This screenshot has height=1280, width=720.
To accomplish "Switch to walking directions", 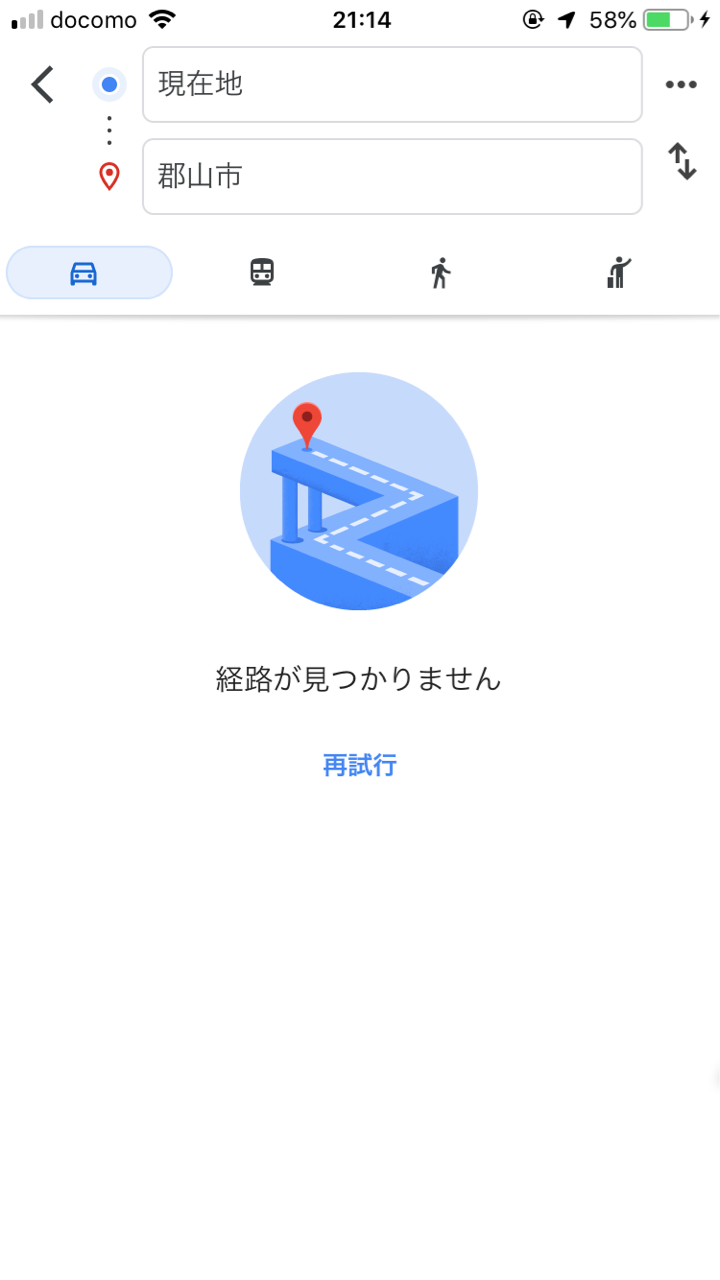I will tap(440, 273).
